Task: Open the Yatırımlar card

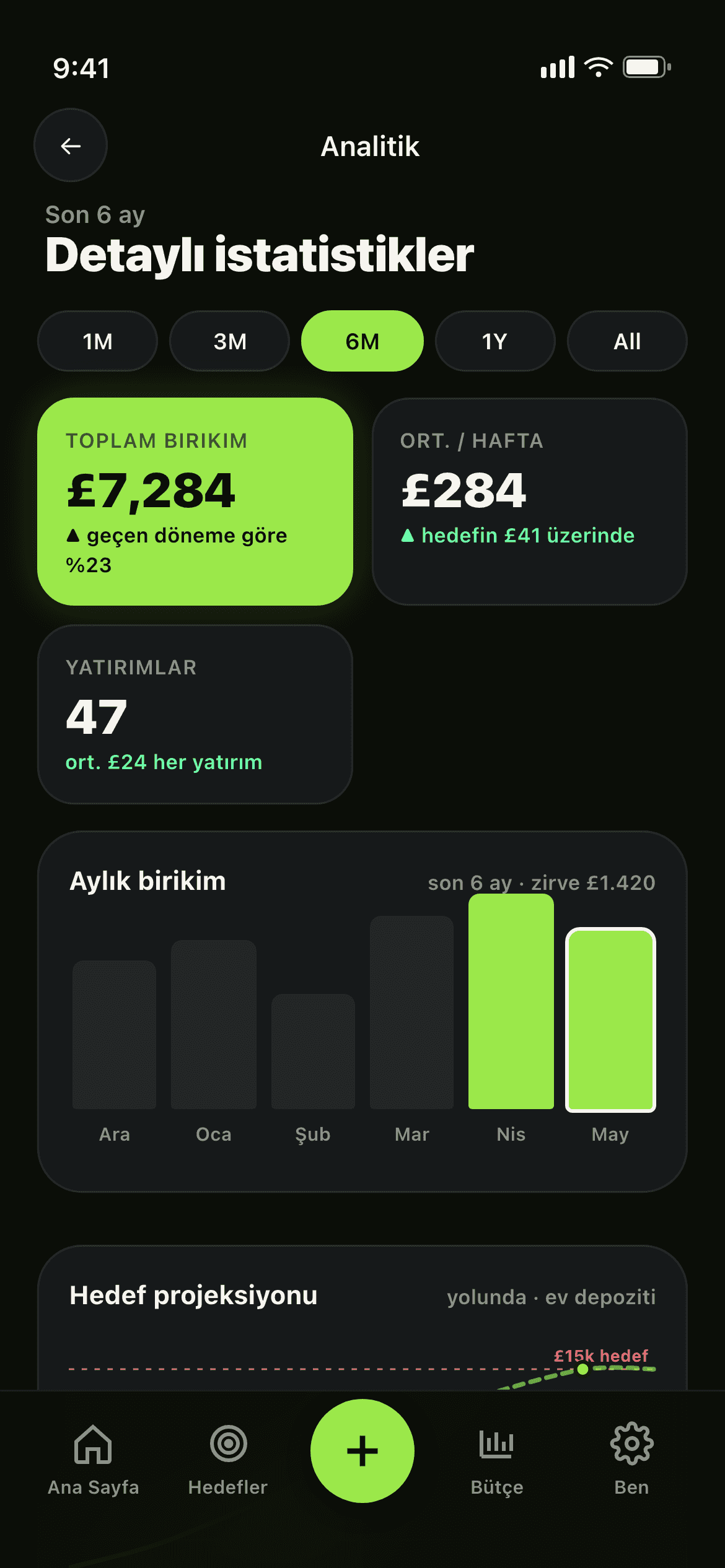Action: click(195, 715)
